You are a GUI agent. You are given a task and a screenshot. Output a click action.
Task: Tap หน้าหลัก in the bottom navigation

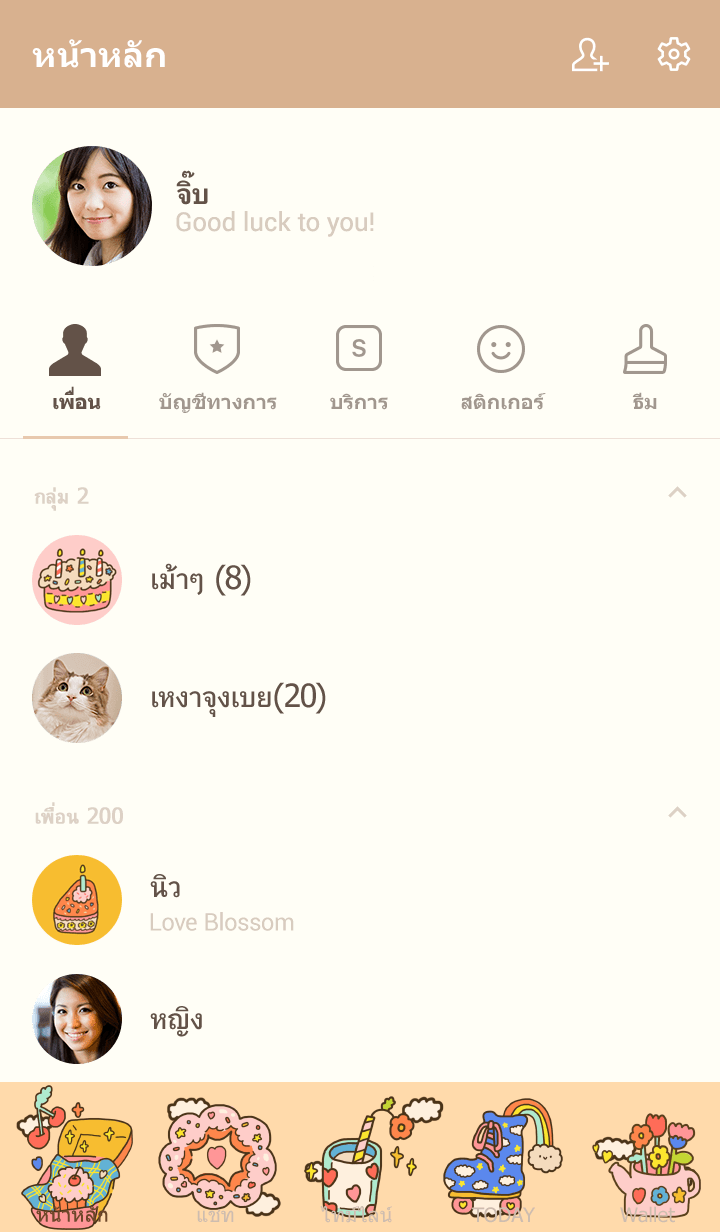[x=74, y=1158]
